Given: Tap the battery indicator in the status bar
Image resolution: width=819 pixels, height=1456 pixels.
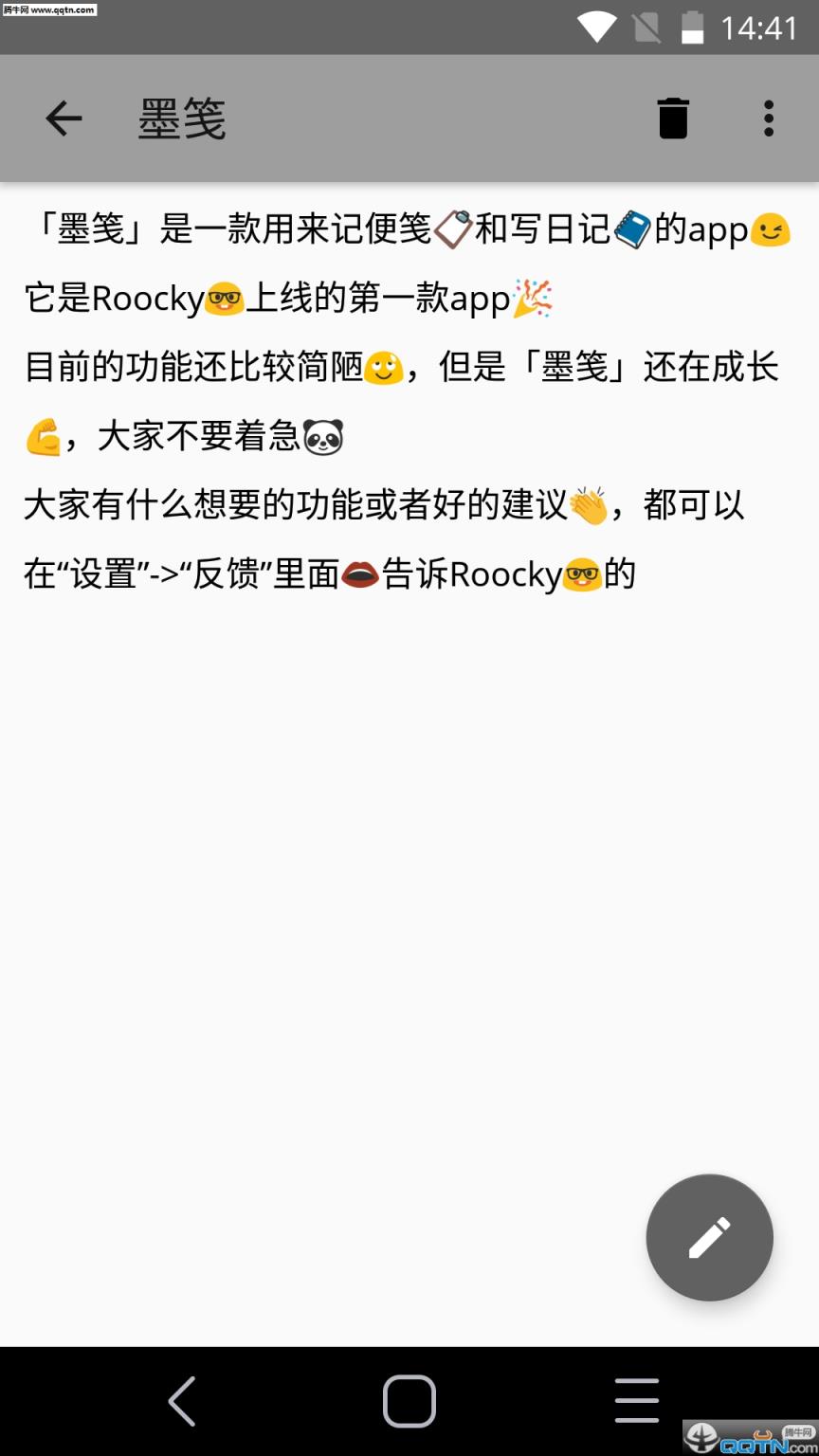Looking at the screenshot, I should [690, 28].
